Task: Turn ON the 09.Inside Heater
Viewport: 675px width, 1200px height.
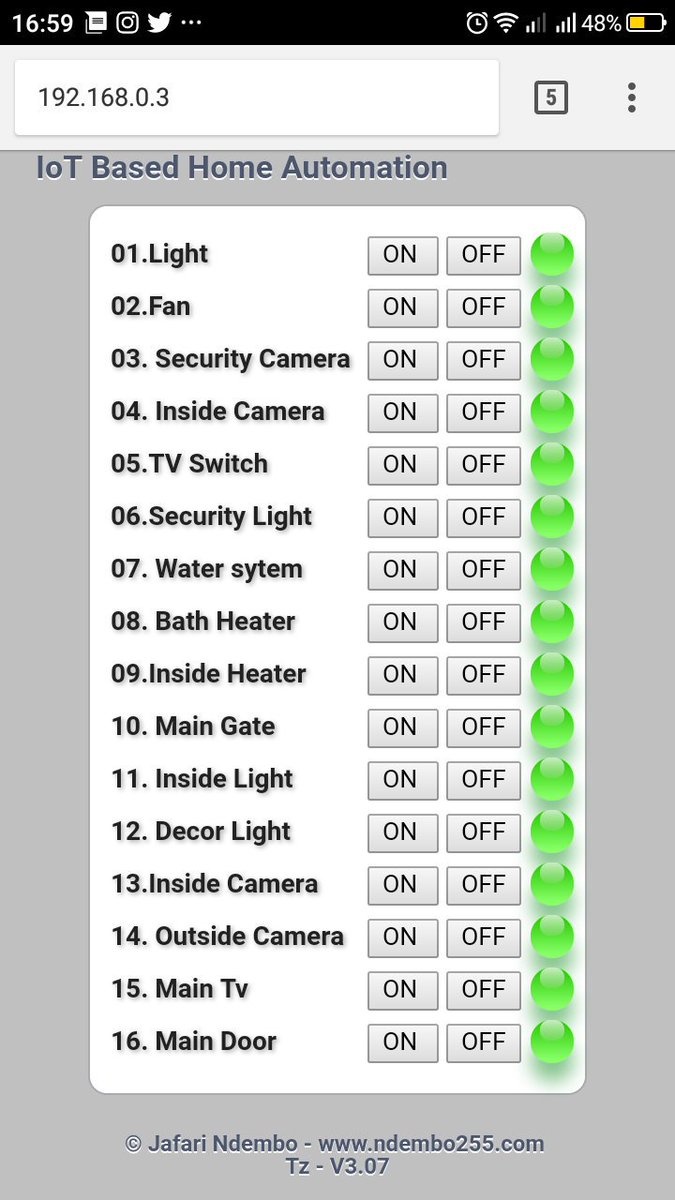Action: (x=402, y=674)
